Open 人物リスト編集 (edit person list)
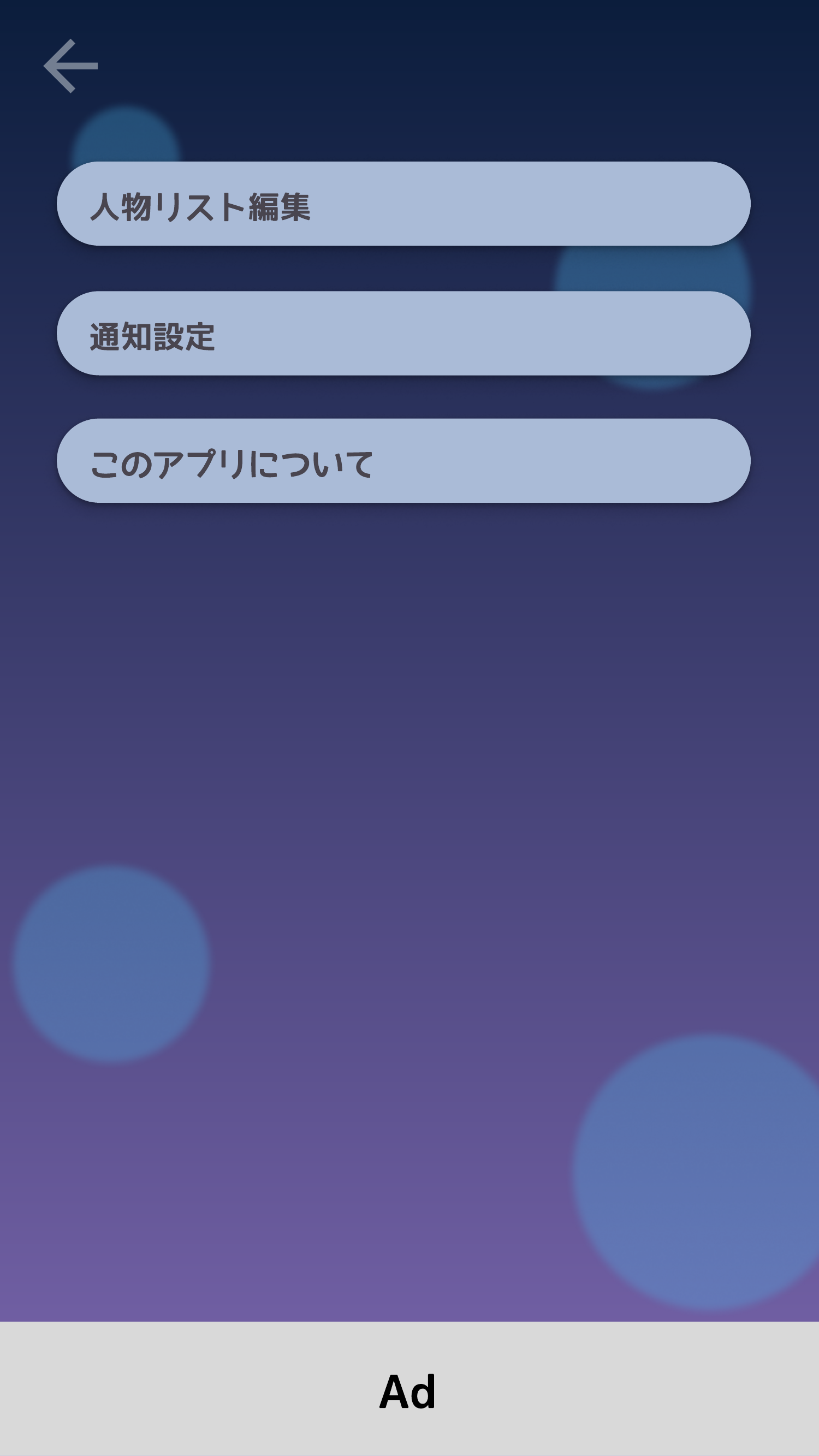The image size is (819, 1456). coord(403,204)
